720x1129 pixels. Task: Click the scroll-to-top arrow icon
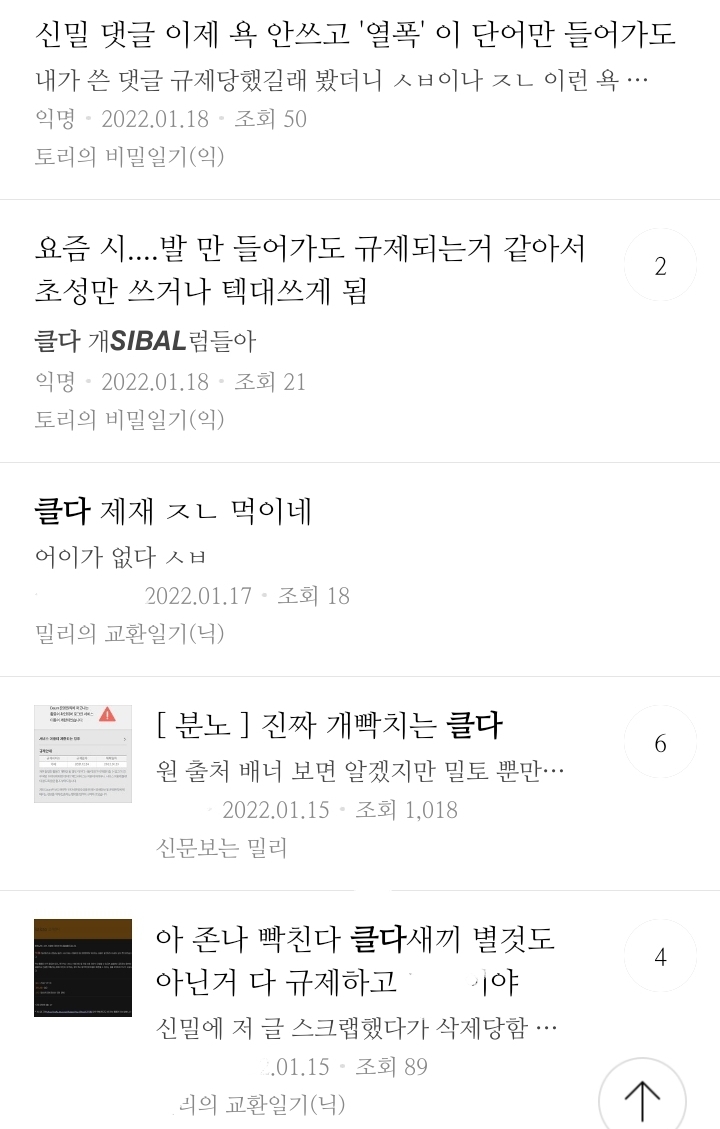(640, 1097)
